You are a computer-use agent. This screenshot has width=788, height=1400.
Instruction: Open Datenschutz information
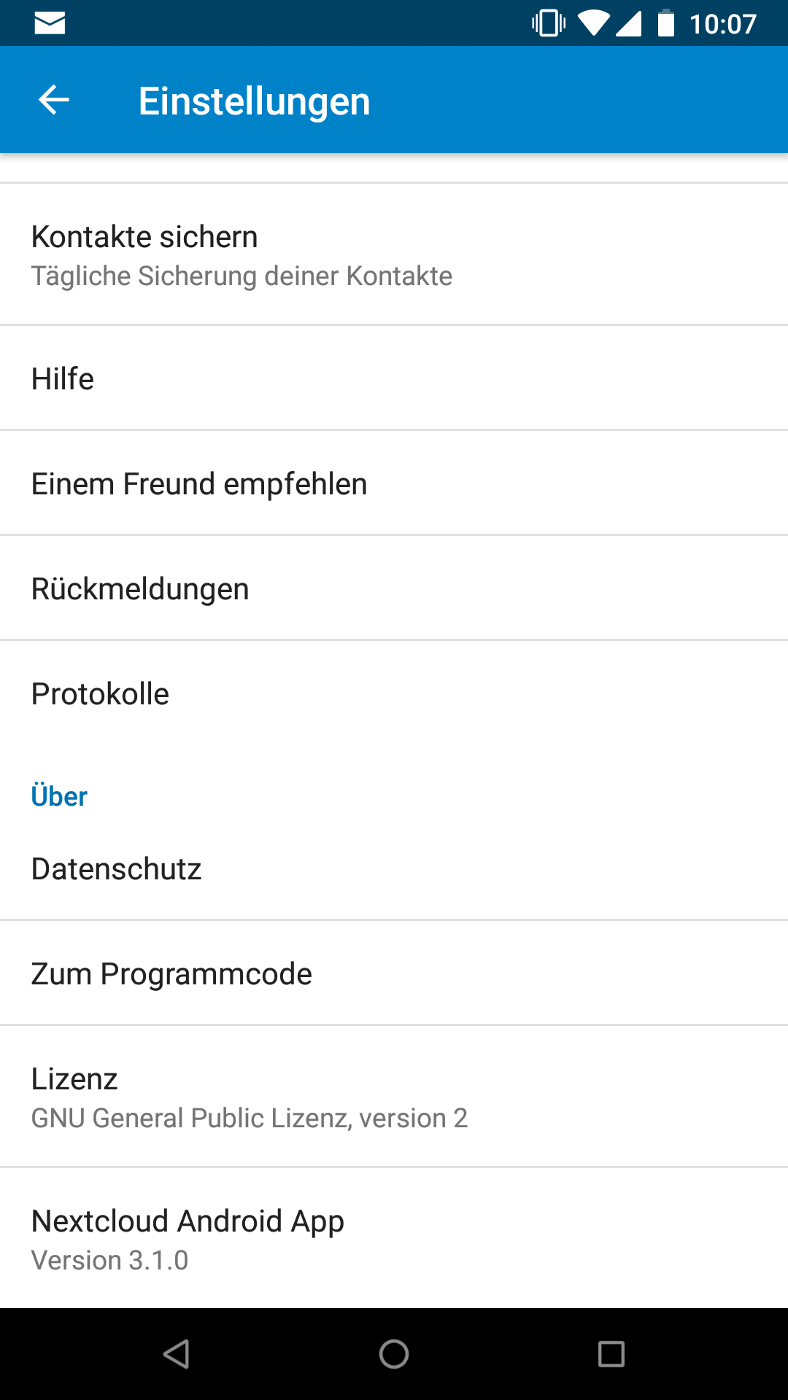pos(394,868)
